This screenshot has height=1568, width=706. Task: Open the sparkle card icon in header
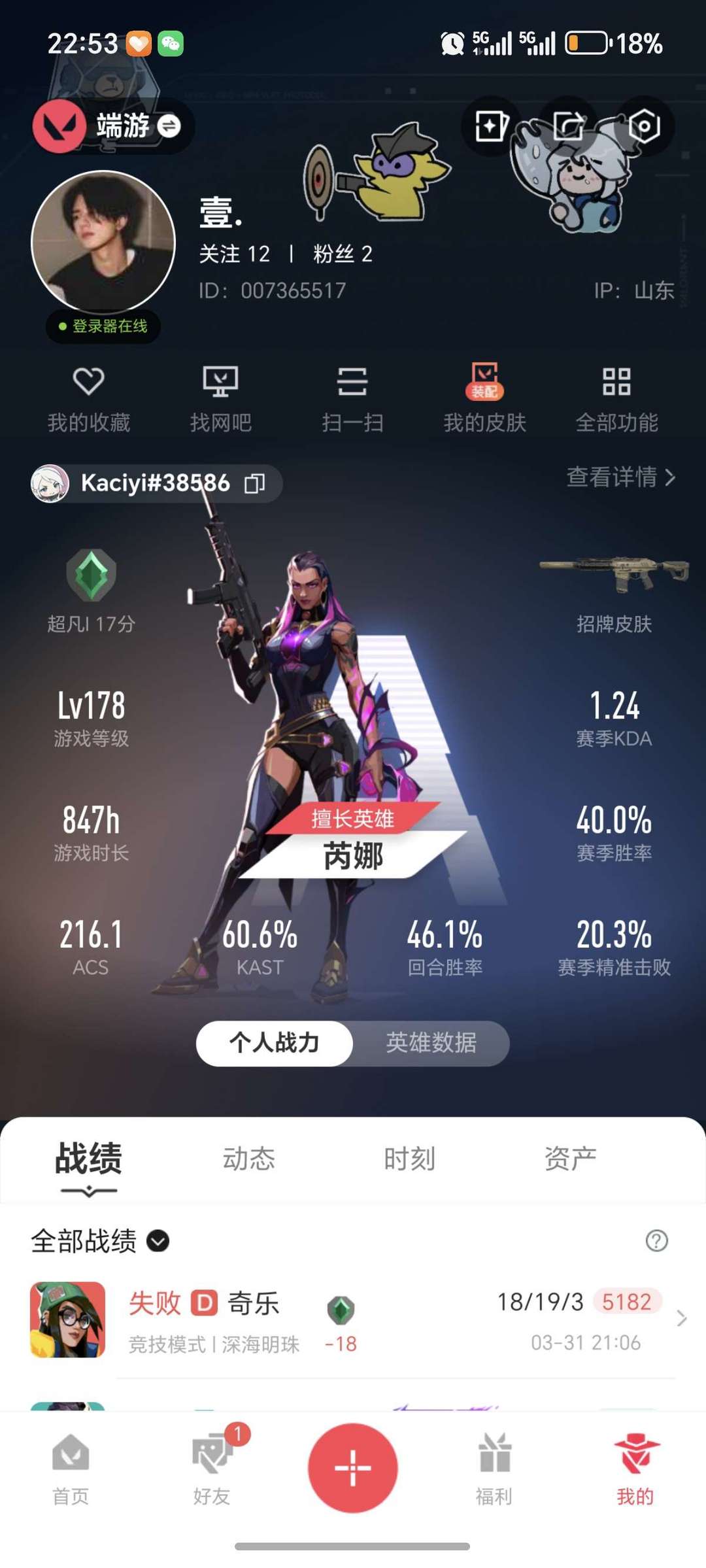tap(491, 126)
